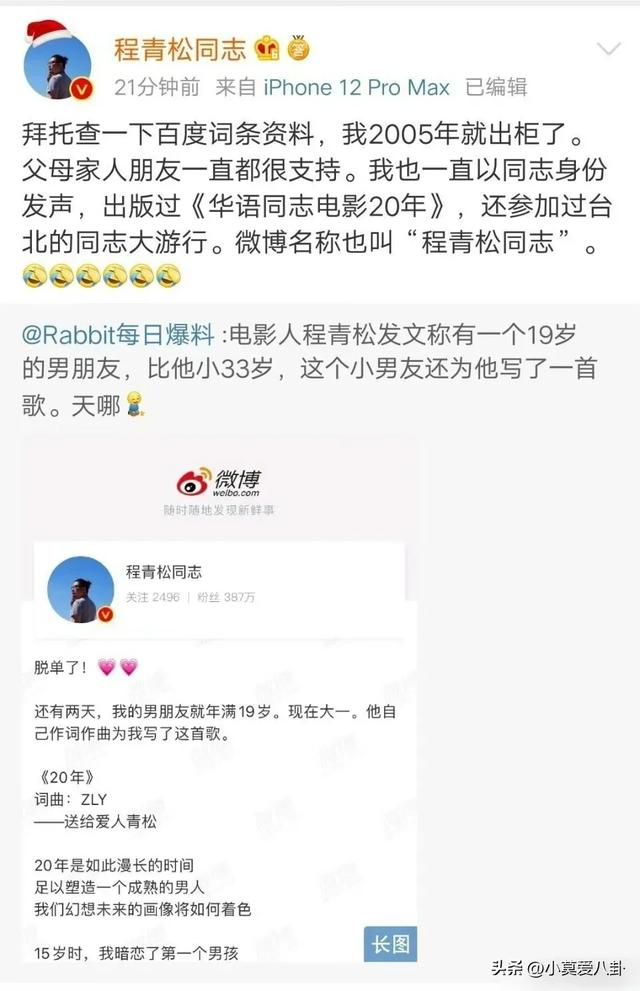
Task: Tap the username 程青松同志
Action: 181,47
